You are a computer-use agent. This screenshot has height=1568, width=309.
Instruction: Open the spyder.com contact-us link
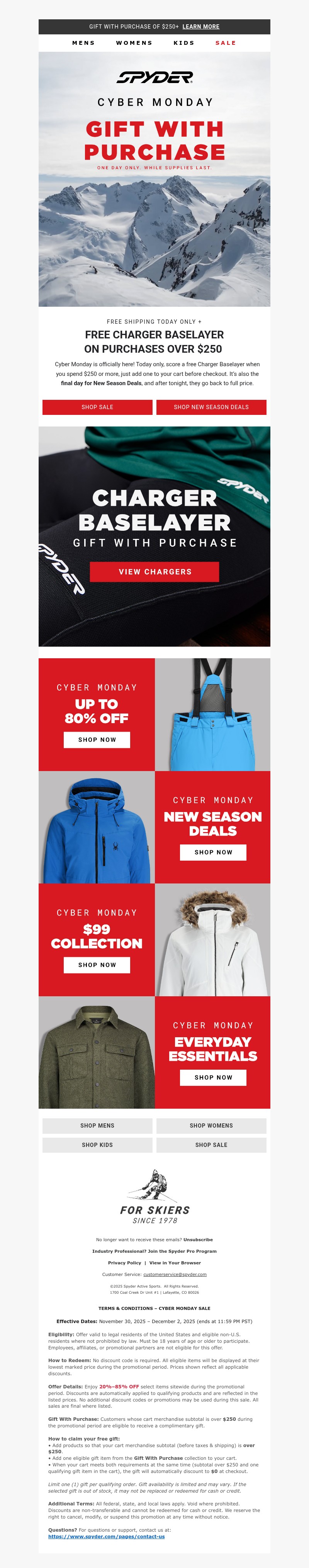(107, 1536)
